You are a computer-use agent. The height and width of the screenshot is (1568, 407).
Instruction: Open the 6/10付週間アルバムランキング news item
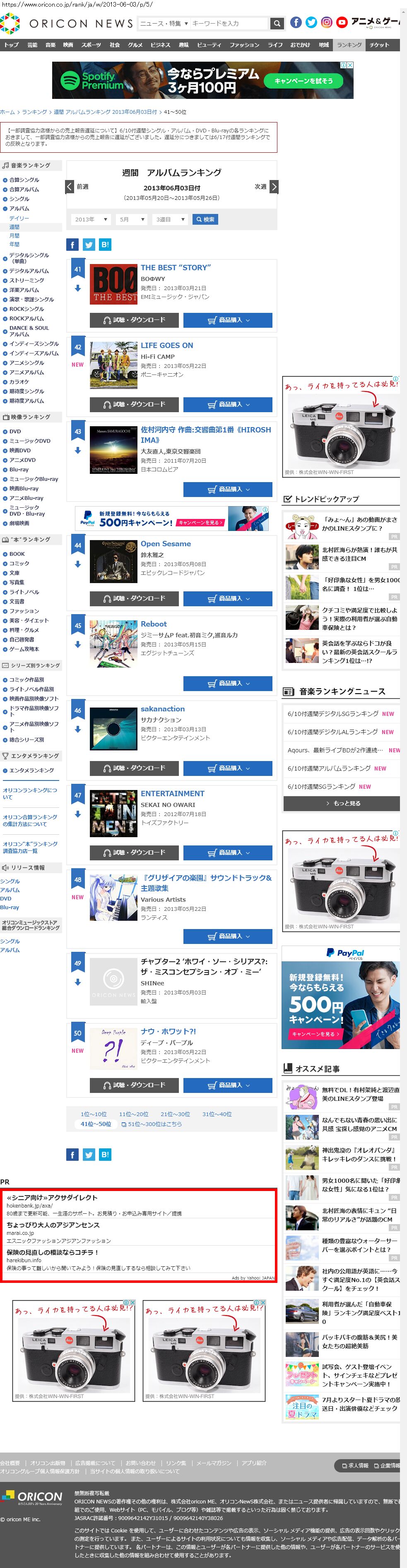pyautogui.click(x=329, y=769)
